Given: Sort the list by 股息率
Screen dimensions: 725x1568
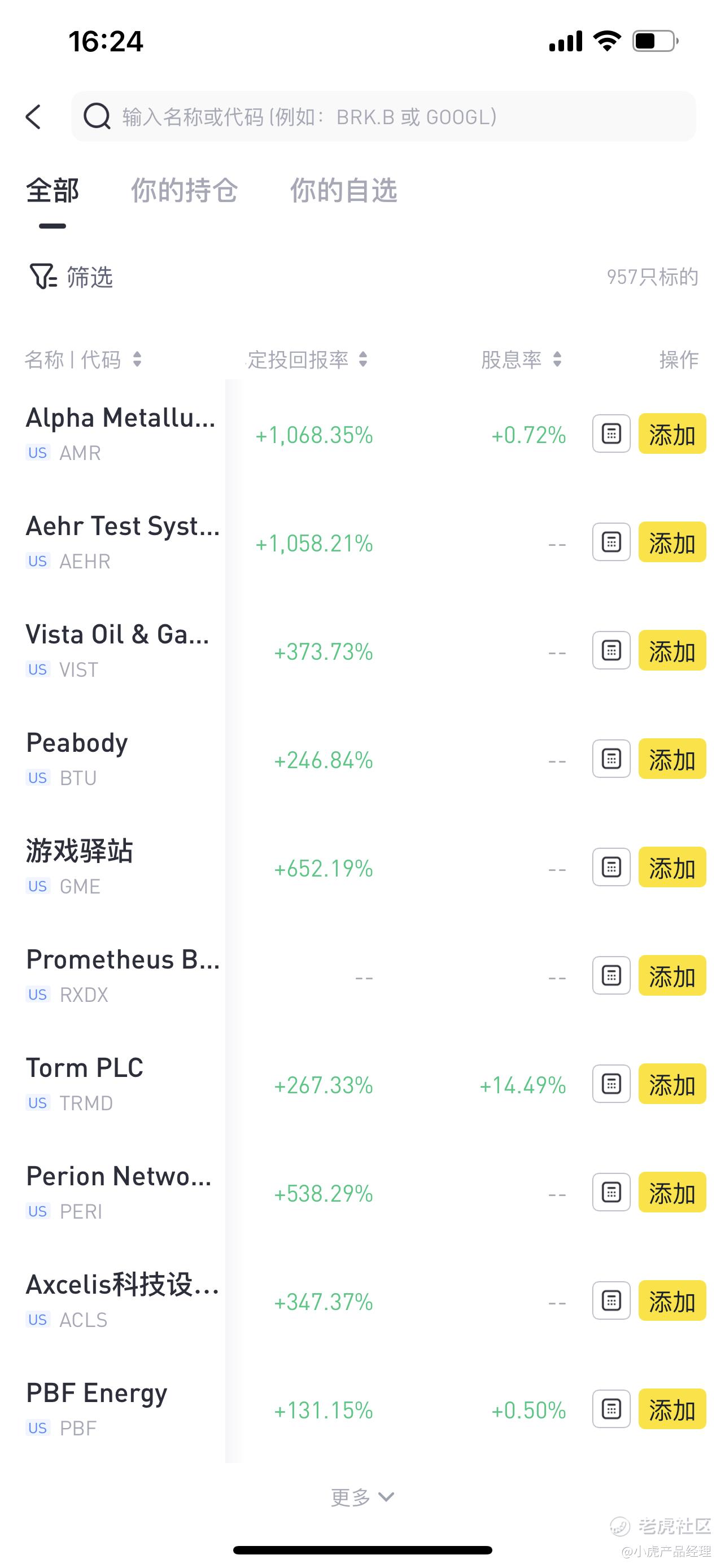Looking at the screenshot, I should [521, 359].
